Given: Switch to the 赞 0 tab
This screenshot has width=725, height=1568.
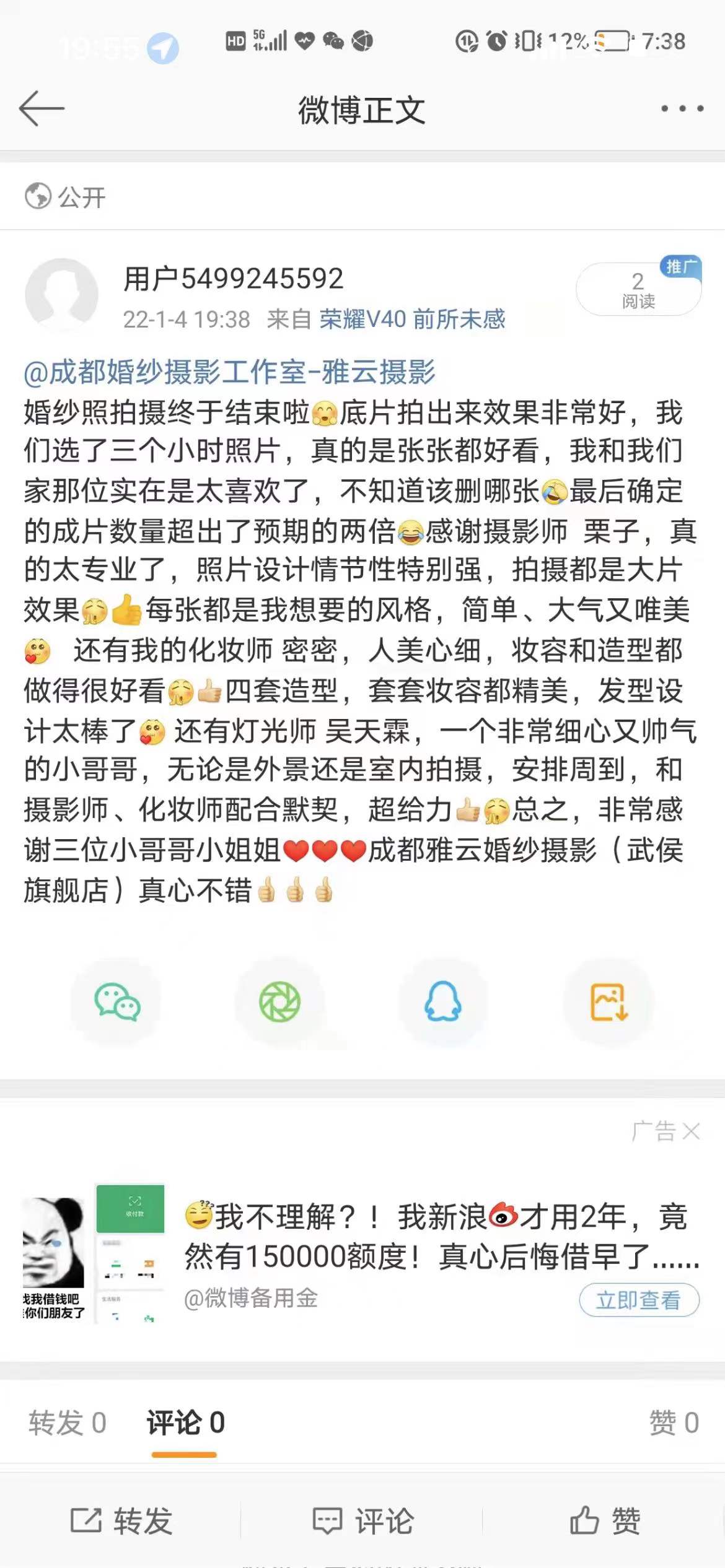Looking at the screenshot, I should [x=674, y=1422].
